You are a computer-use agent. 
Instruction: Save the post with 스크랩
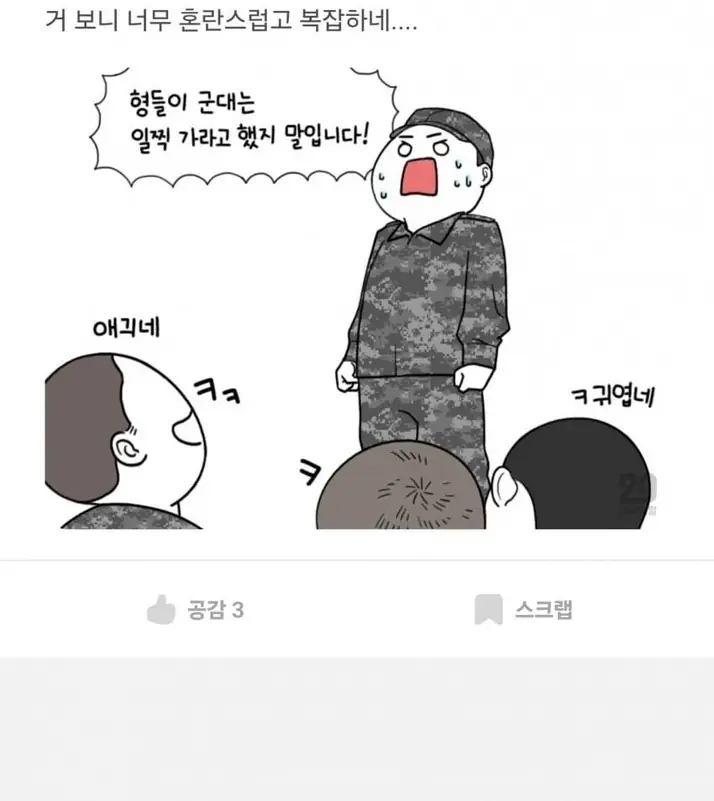(x=523, y=609)
